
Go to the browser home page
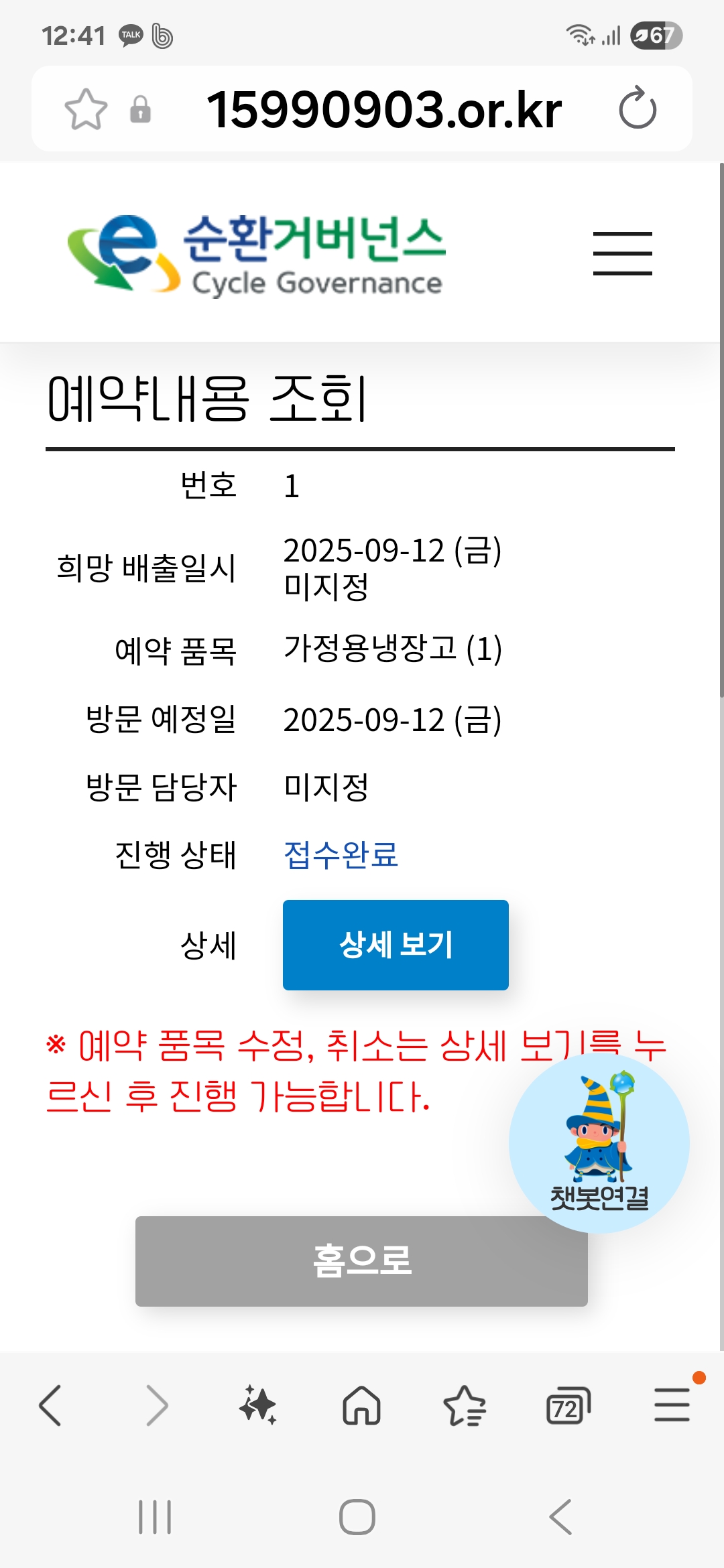point(361,1405)
